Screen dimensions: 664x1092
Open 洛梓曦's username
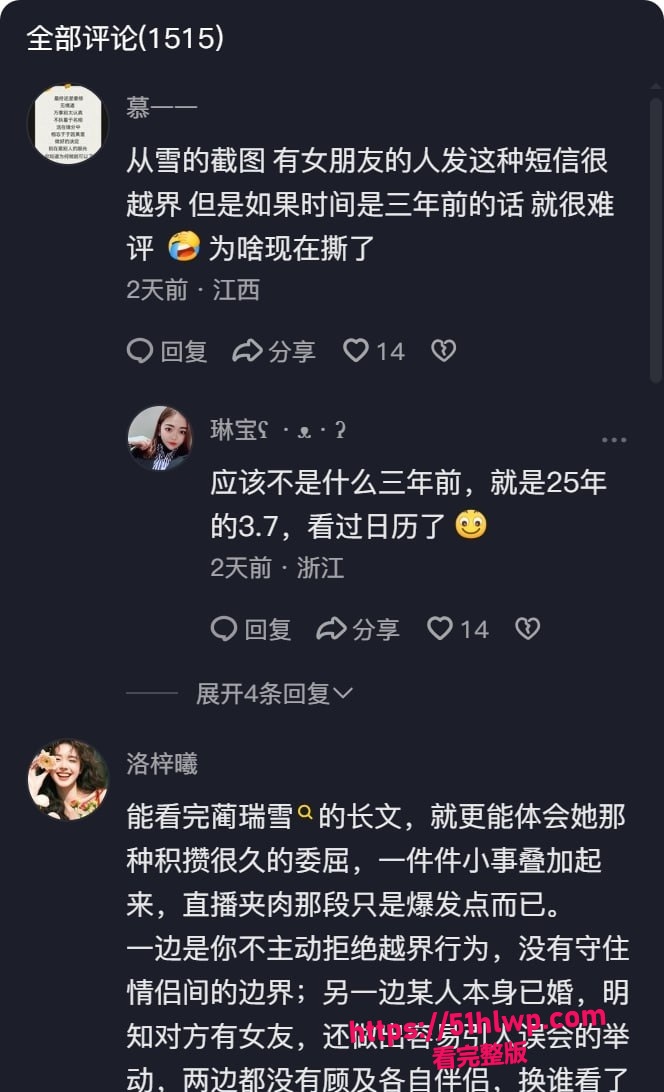pyautogui.click(x=162, y=764)
